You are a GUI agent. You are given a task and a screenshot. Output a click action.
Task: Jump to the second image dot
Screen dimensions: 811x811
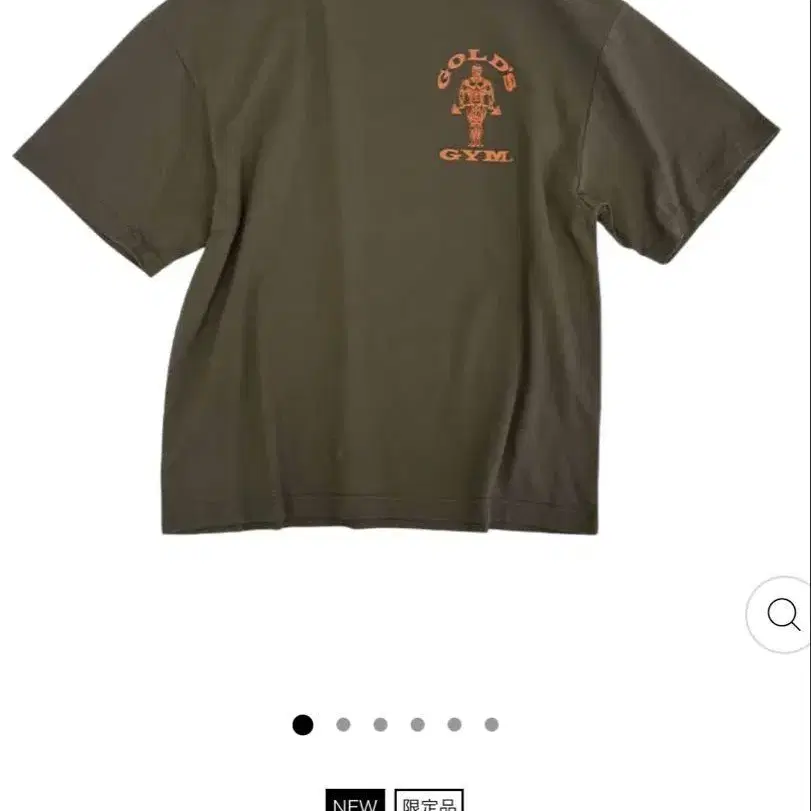click(343, 725)
